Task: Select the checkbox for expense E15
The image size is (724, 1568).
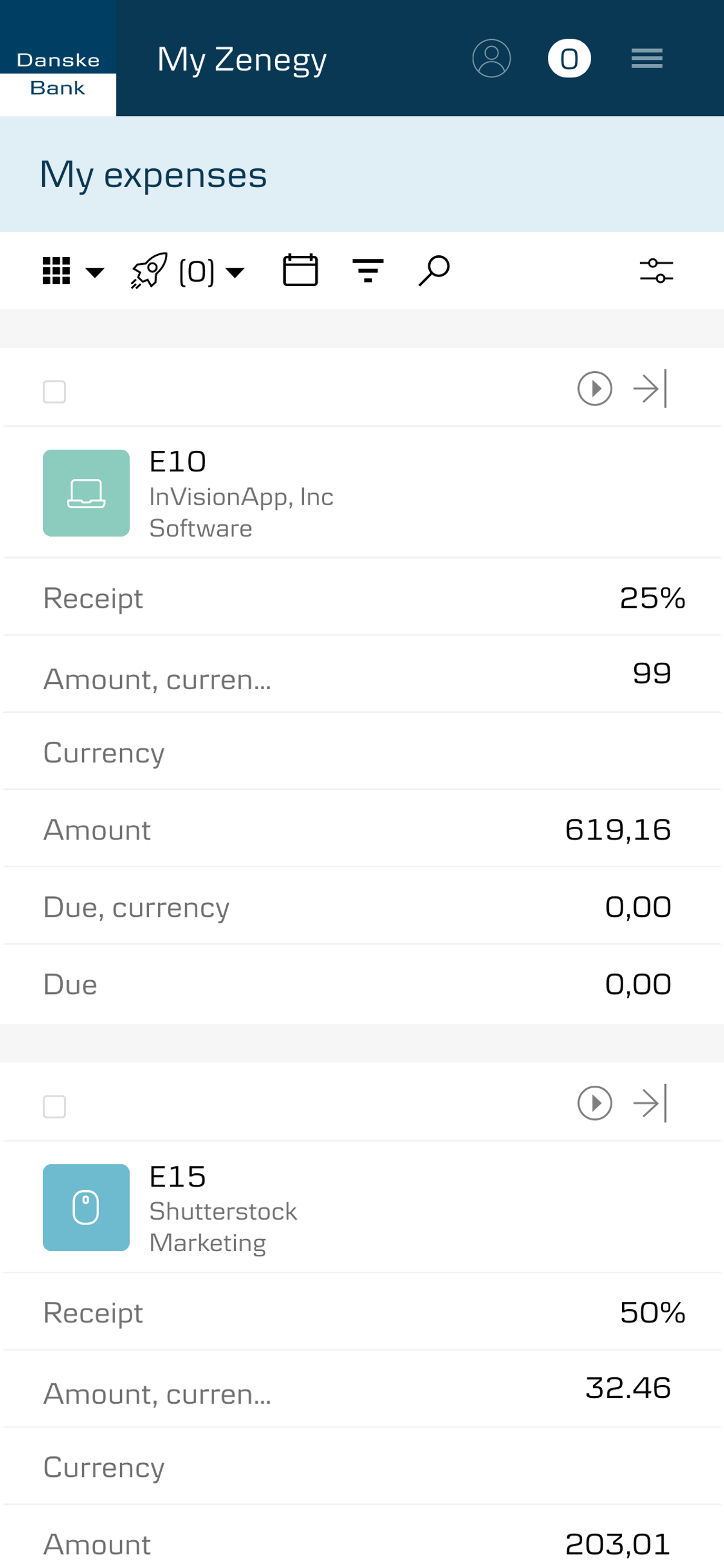Action: tap(54, 1106)
